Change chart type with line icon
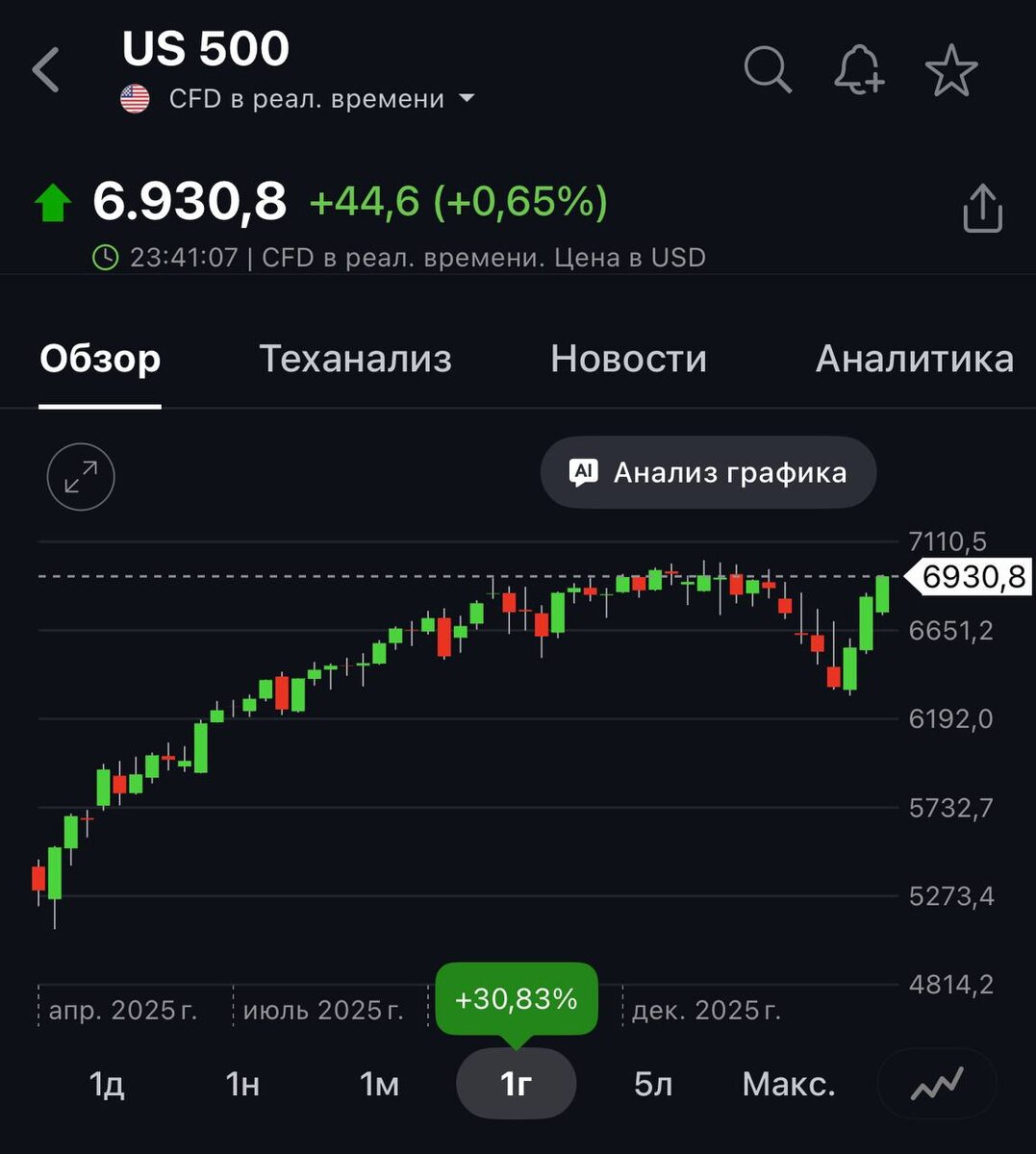 coord(937,1084)
